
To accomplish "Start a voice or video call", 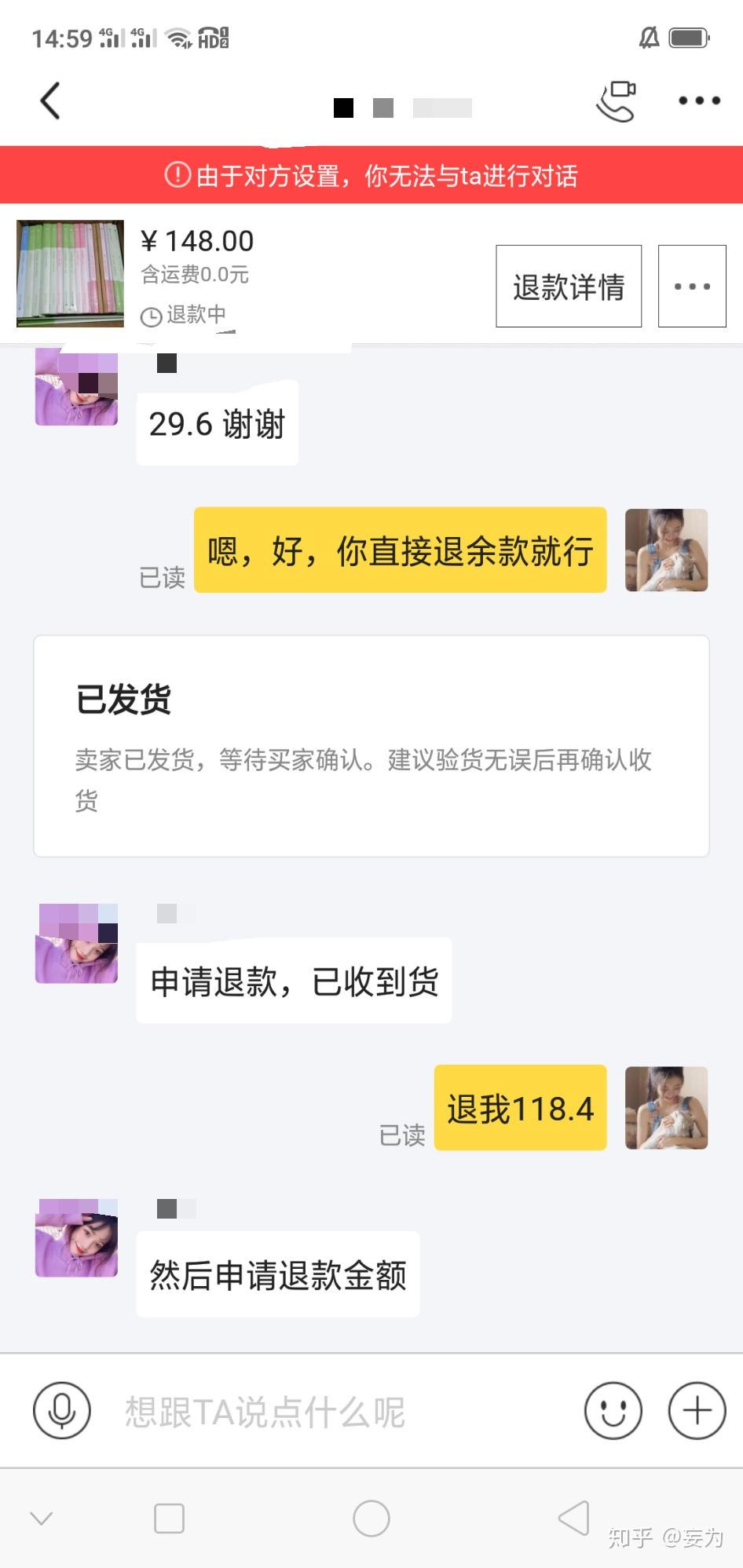I will click(617, 101).
